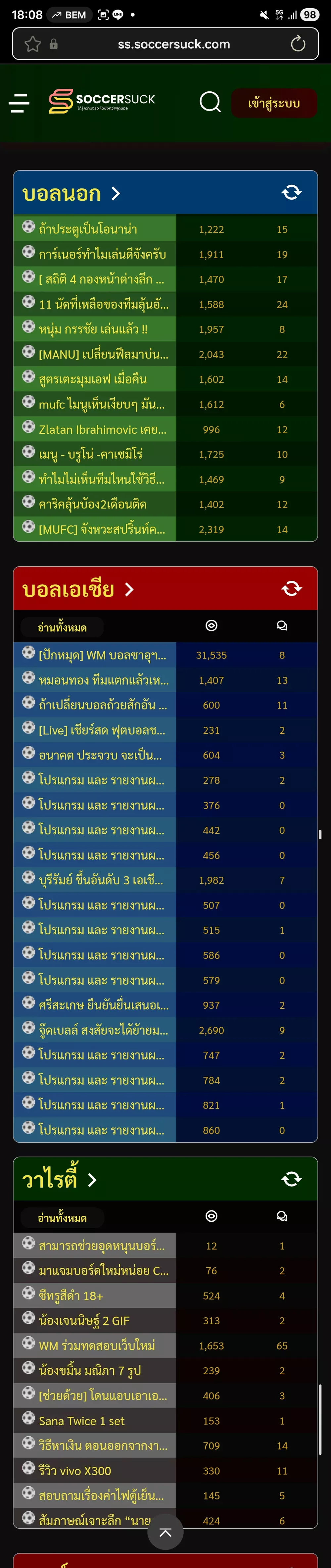Image resolution: width=331 pixels, height=1568 pixels.
Task: Refresh the วาไรตี้ list
Action: click(292, 1179)
